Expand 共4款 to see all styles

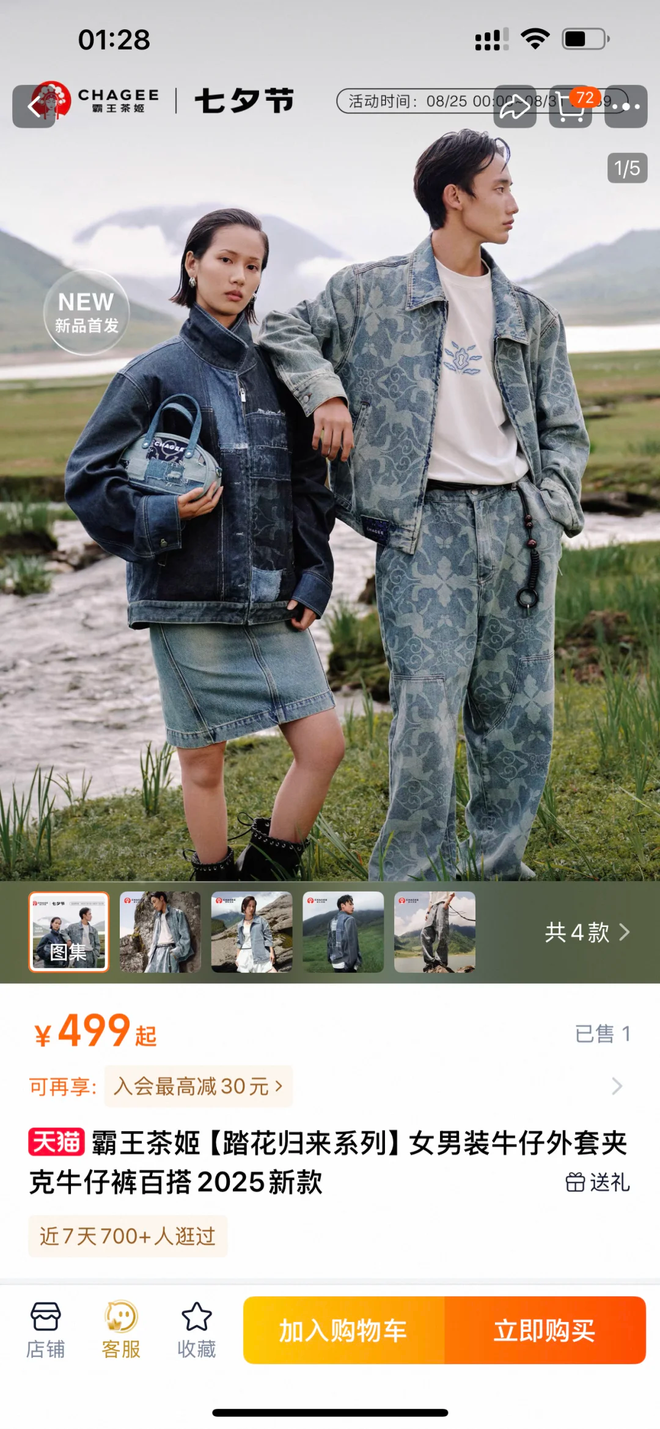pyautogui.click(x=587, y=932)
